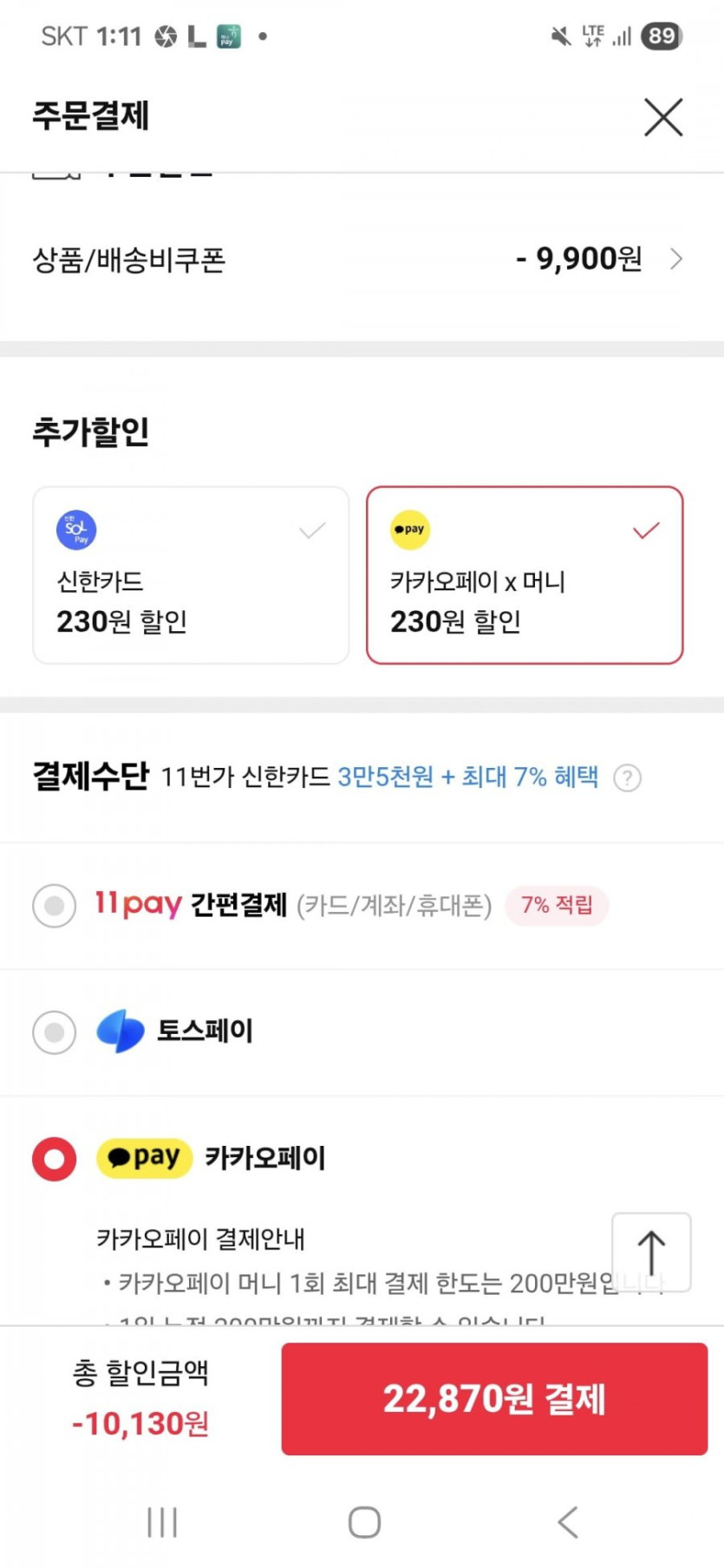The image size is (724, 1568).
Task: Choose 11pay 간편결제 payment method
Action: (55, 906)
